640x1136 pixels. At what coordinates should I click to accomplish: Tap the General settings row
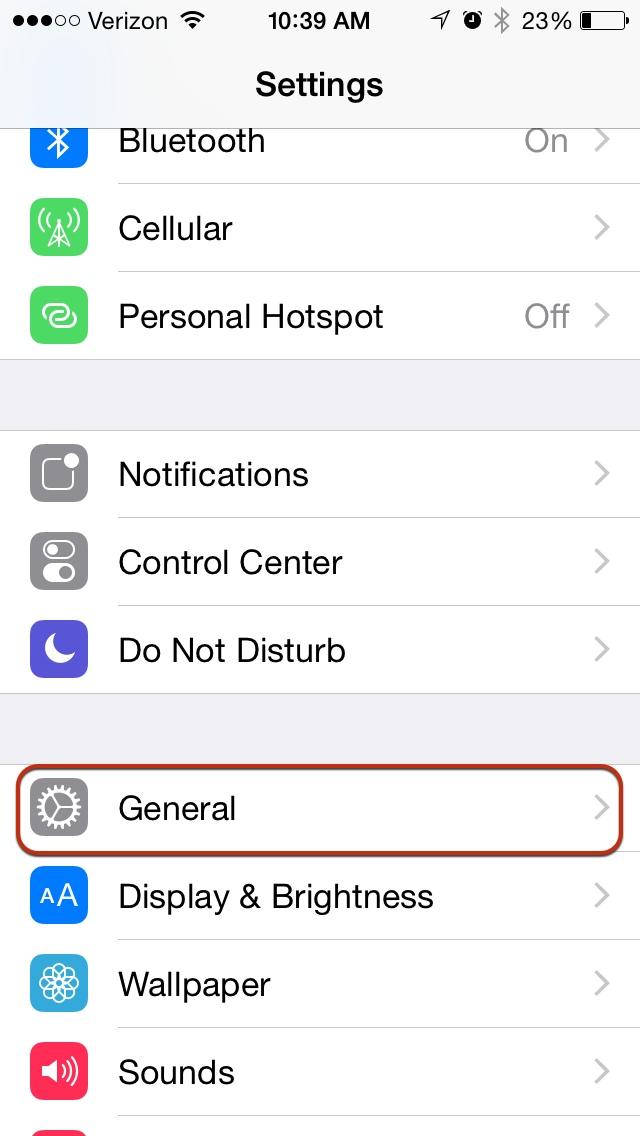pyautogui.click(x=320, y=808)
